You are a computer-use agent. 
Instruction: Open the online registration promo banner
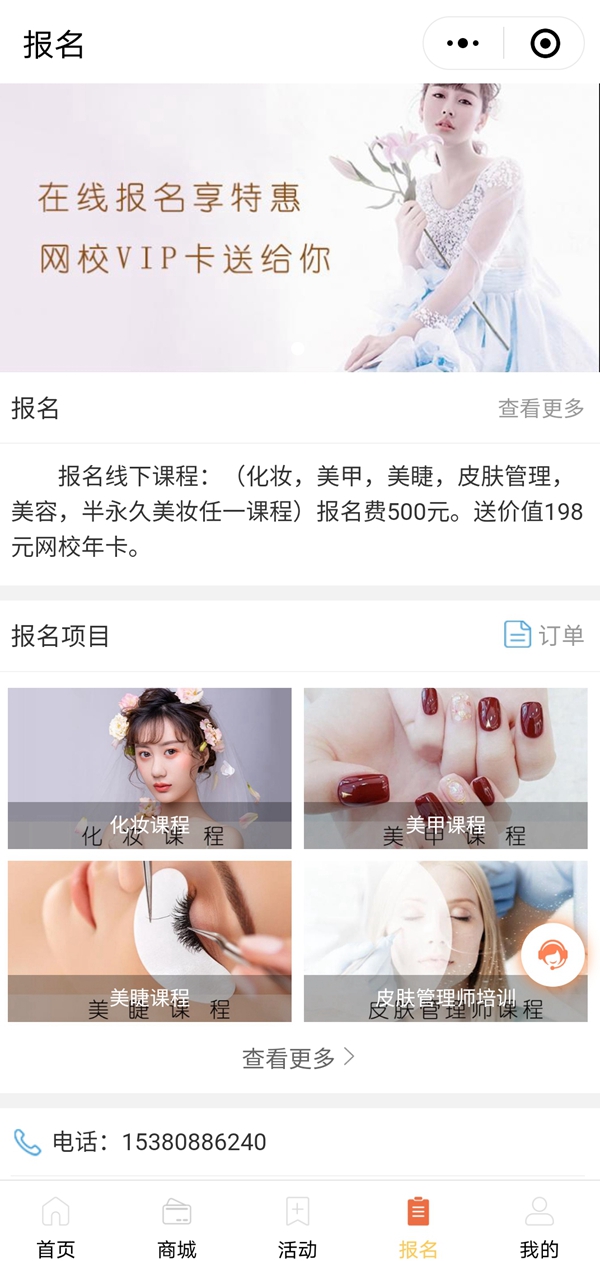point(300,227)
